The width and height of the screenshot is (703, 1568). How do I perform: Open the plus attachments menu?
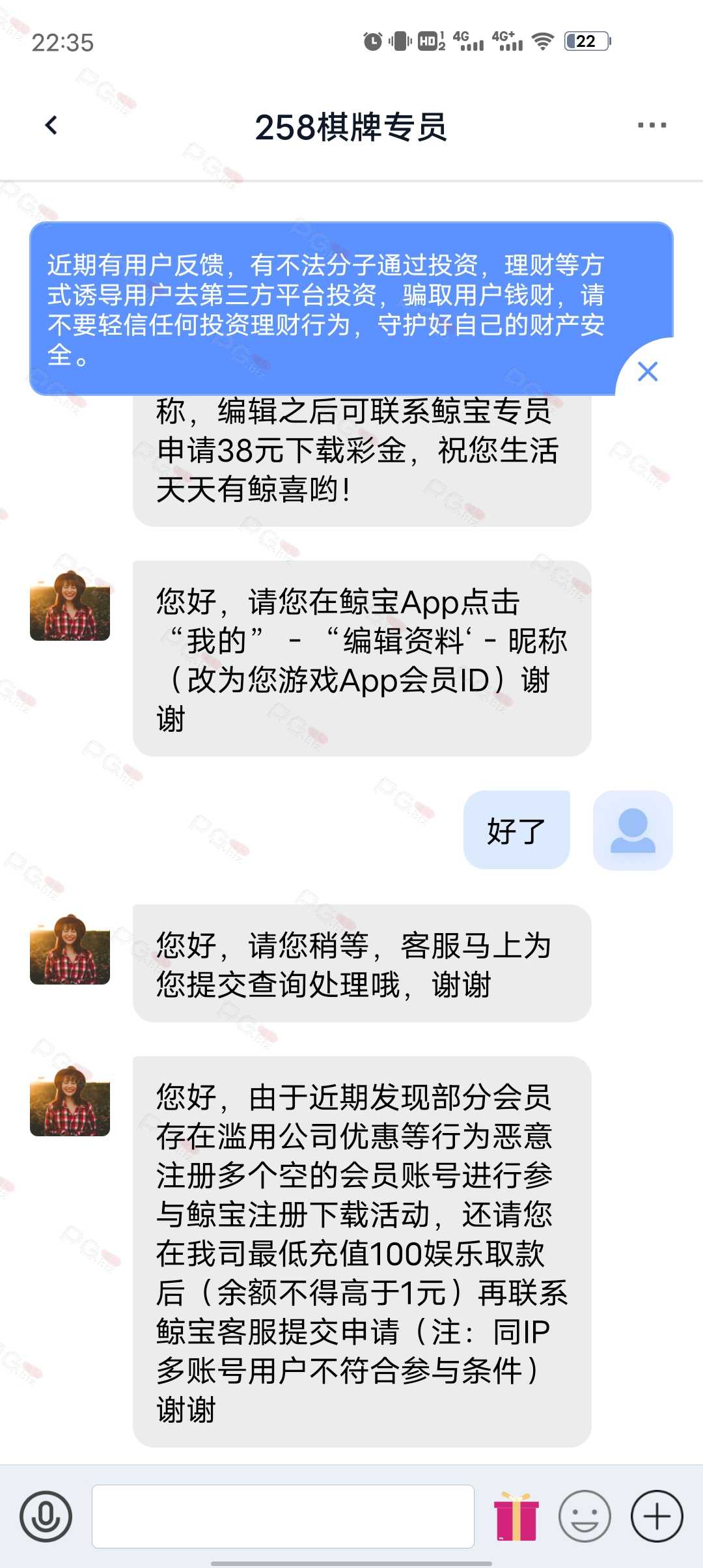[x=657, y=1516]
